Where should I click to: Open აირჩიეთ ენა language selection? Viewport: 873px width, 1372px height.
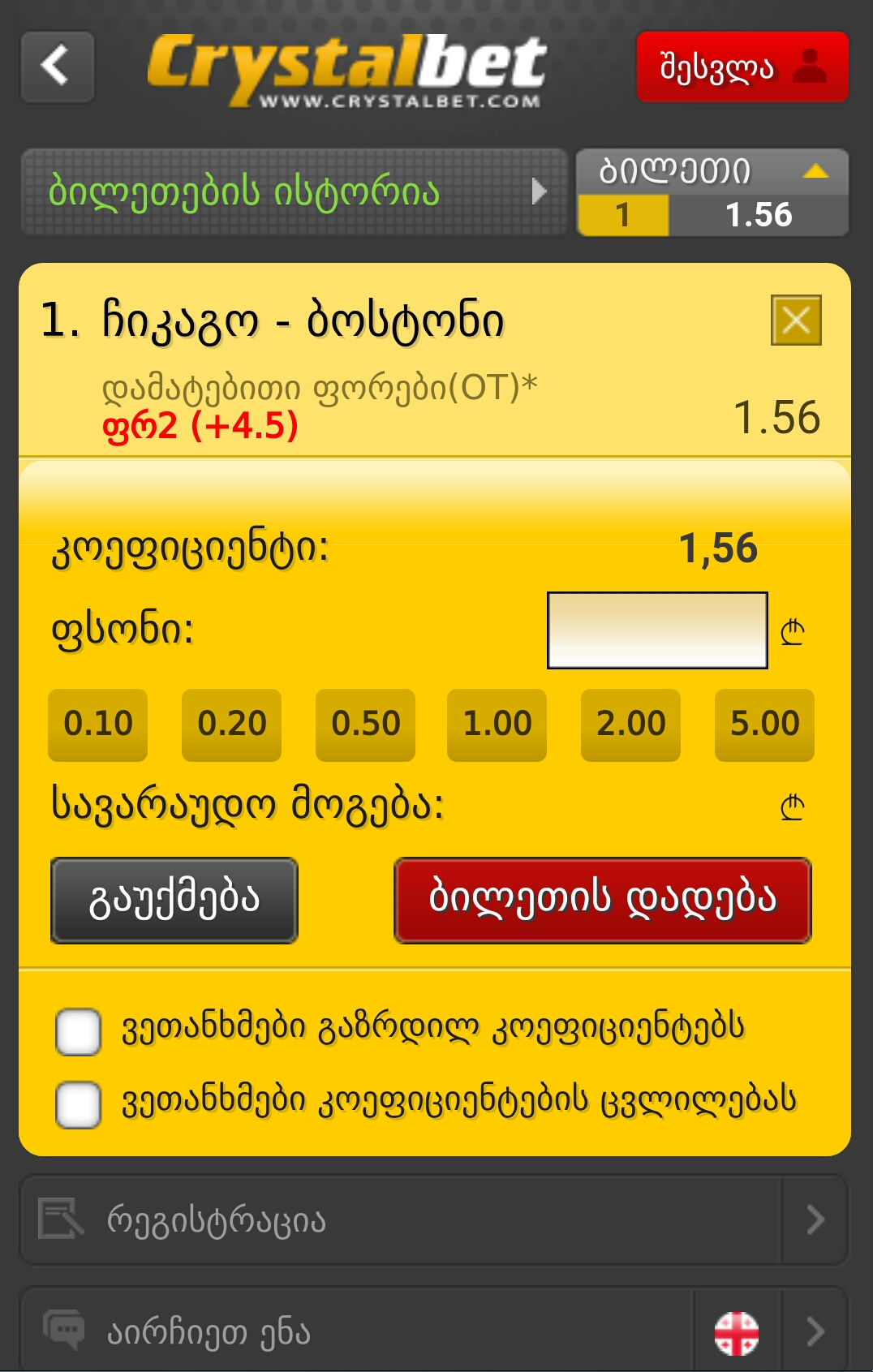point(433,1331)
